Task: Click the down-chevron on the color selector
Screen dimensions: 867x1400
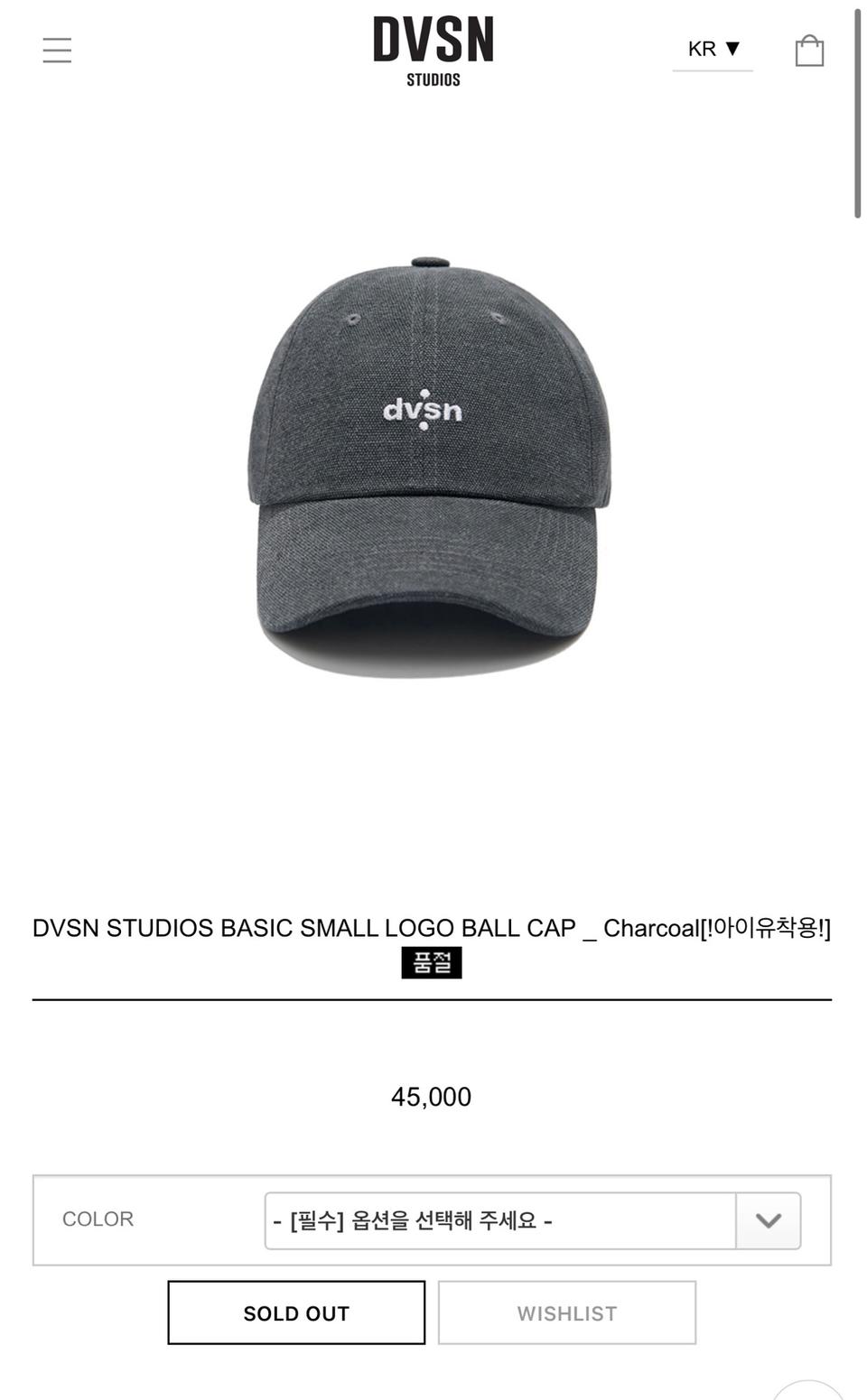Action: [x=767, y=1220]
